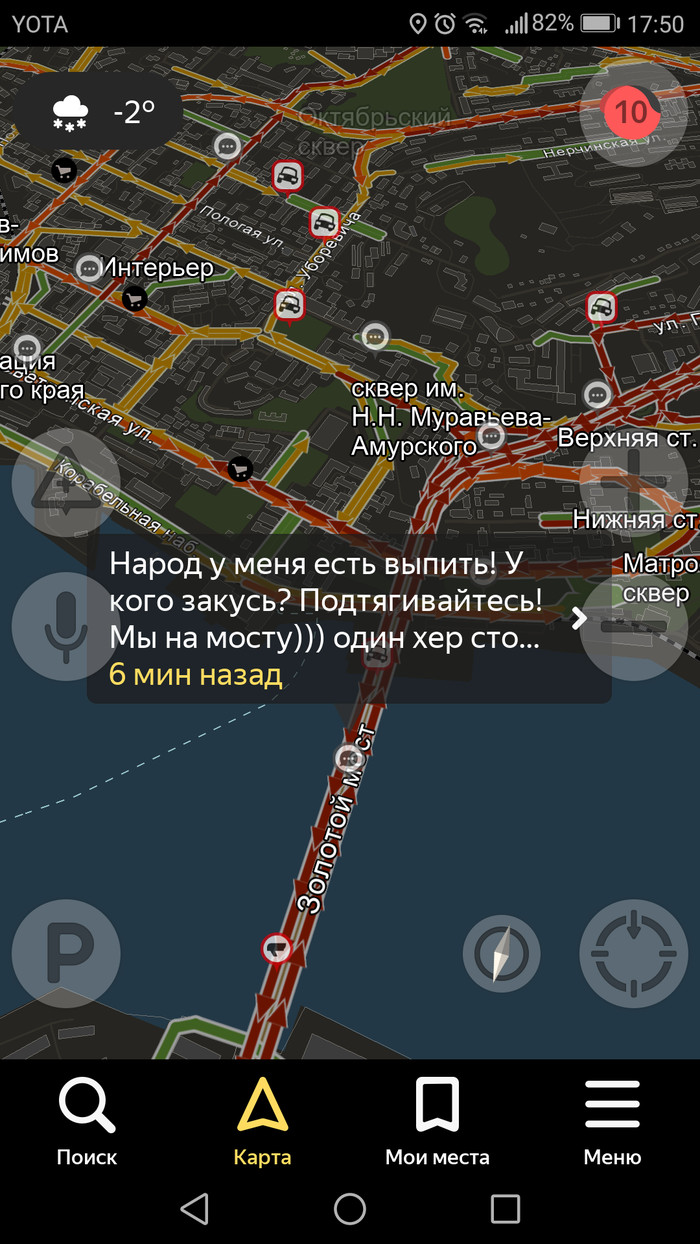The image size is (700, 1244).
Task: Zoom out with the minus button
Action: pos(634,627)
